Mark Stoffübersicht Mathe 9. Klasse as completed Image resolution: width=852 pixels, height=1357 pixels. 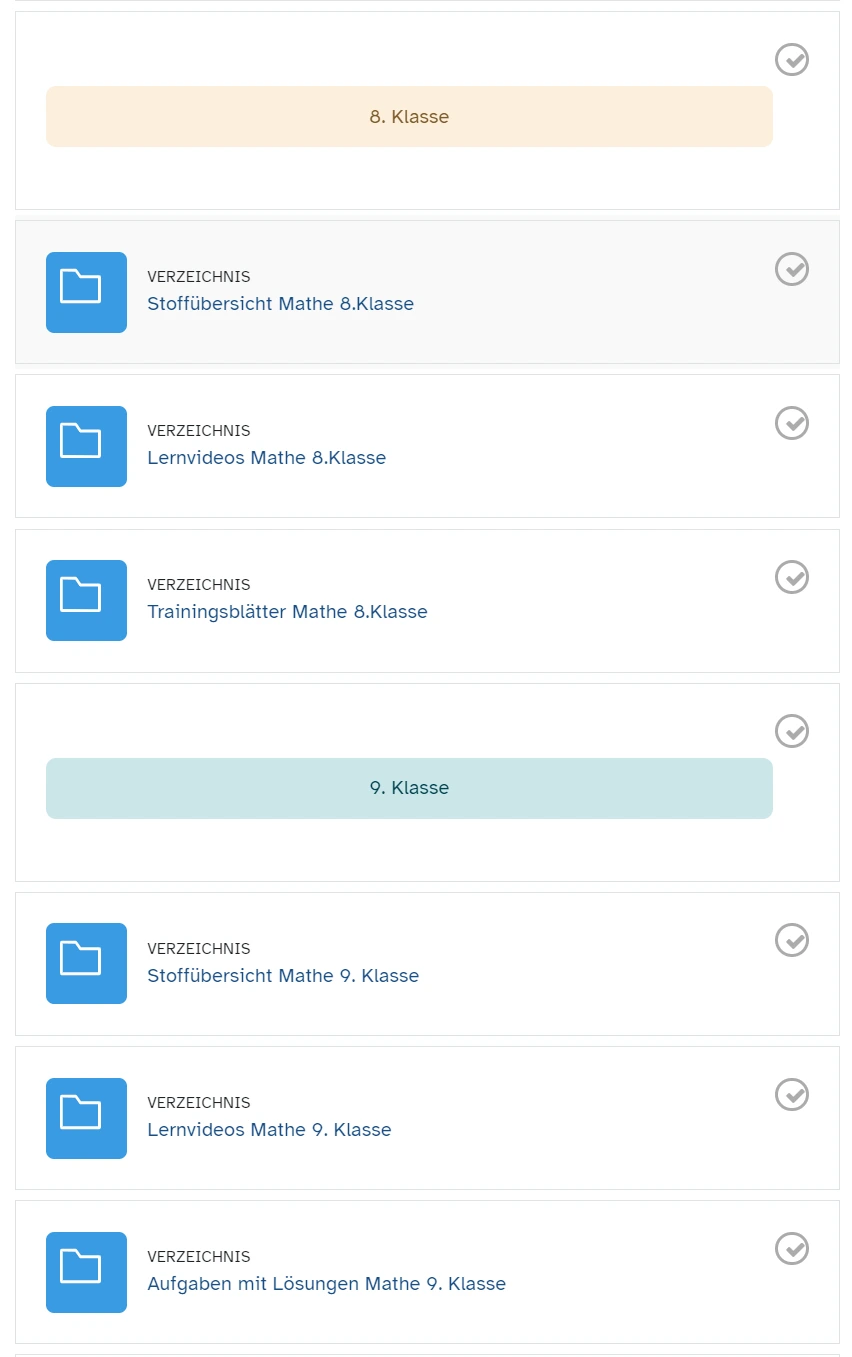(x=792, y=940)
